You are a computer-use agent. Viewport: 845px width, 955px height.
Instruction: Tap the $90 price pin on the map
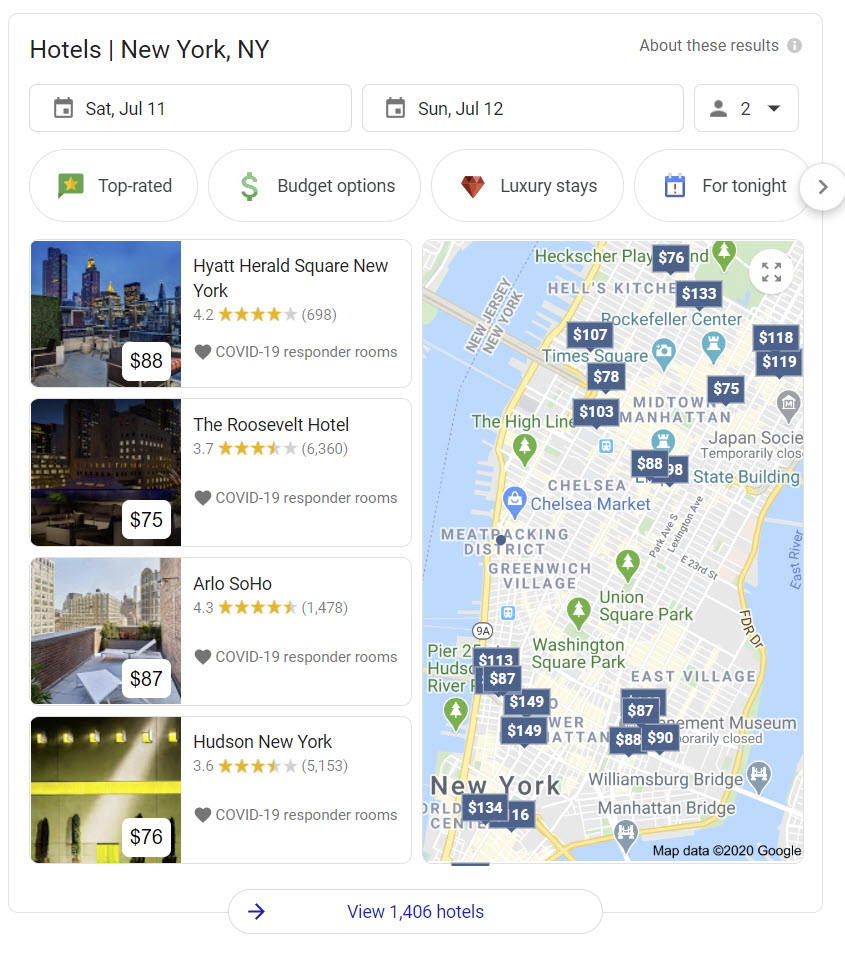pos(660,738)
